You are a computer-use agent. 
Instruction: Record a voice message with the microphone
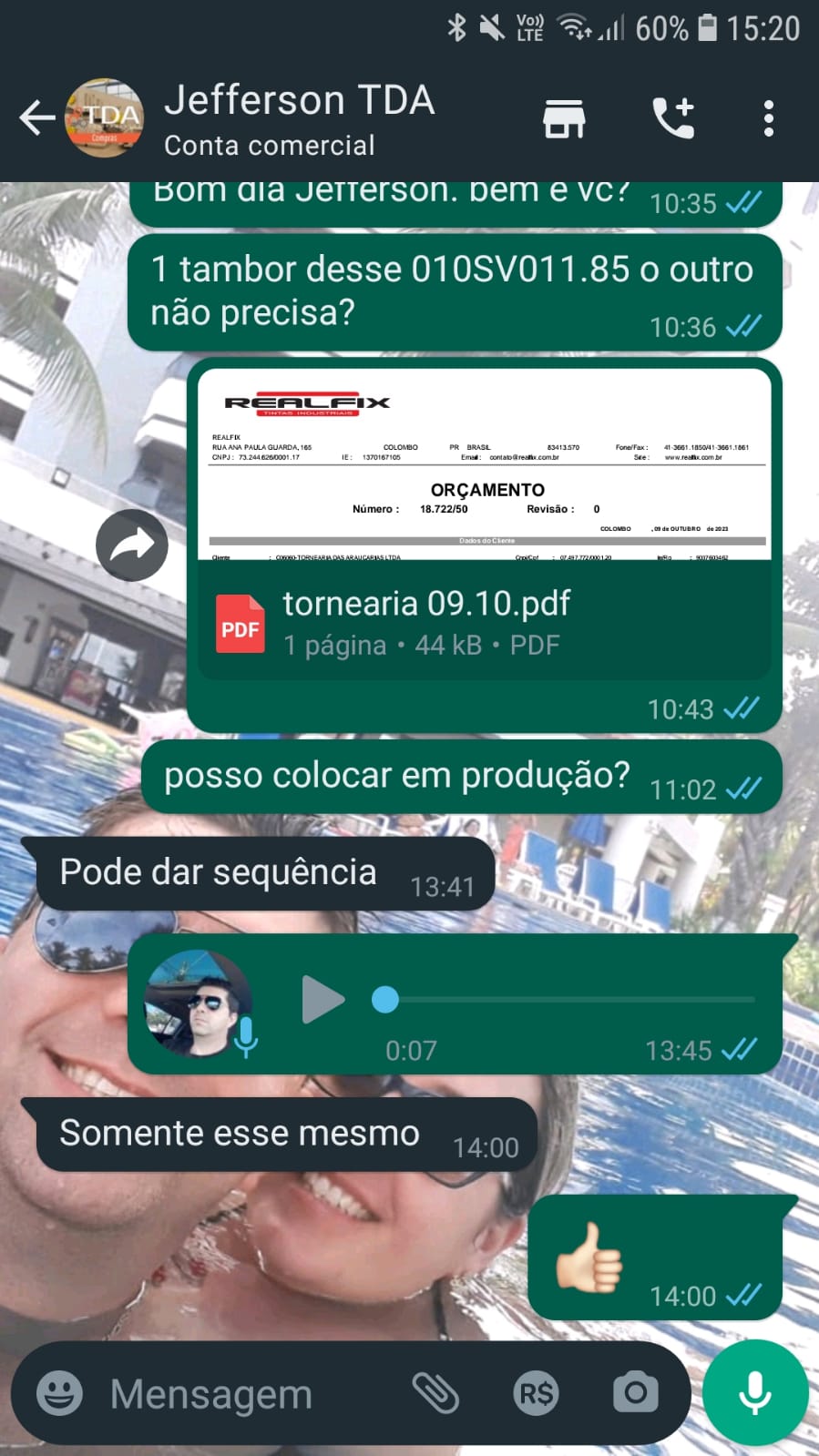click(754, 1393)
